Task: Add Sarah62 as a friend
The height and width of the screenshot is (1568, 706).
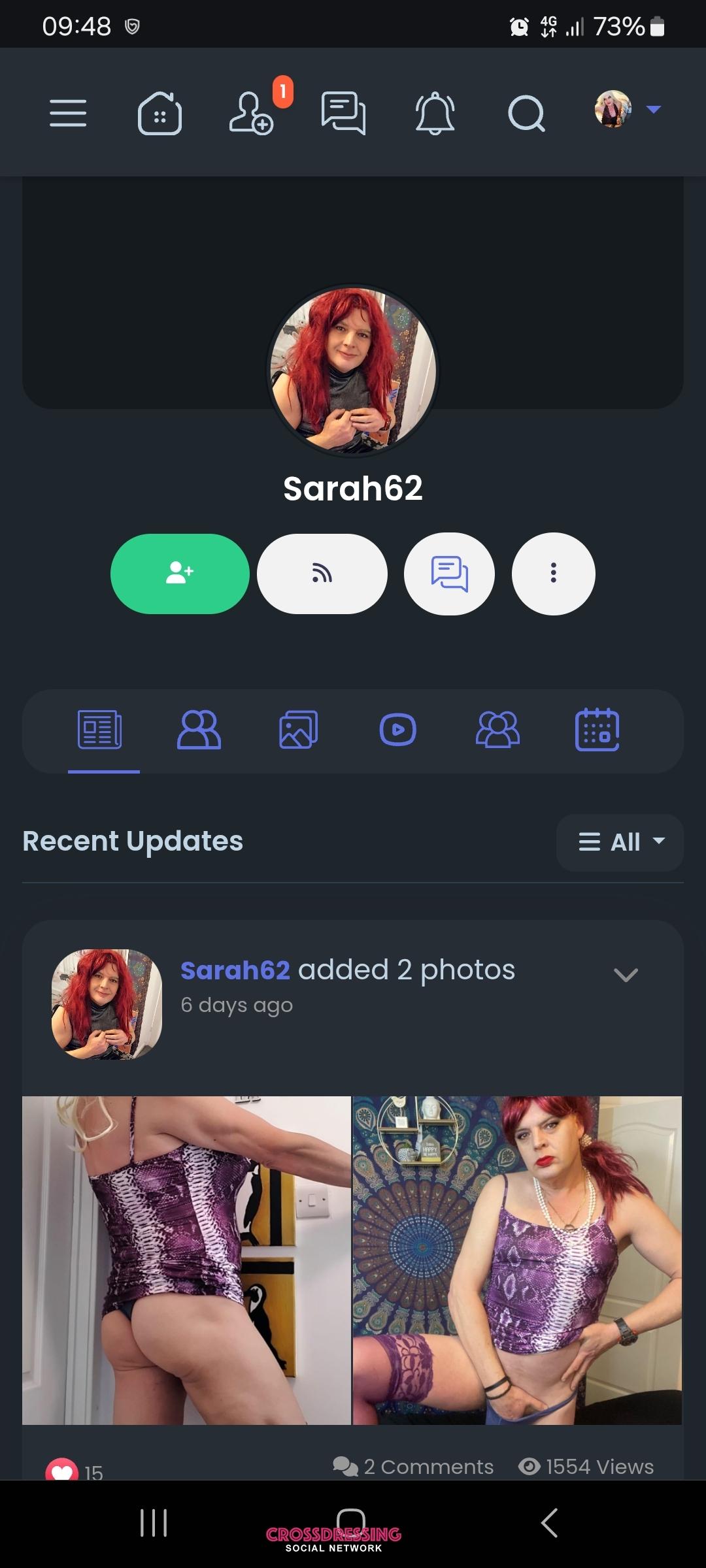Action: [x=180, y=574]
